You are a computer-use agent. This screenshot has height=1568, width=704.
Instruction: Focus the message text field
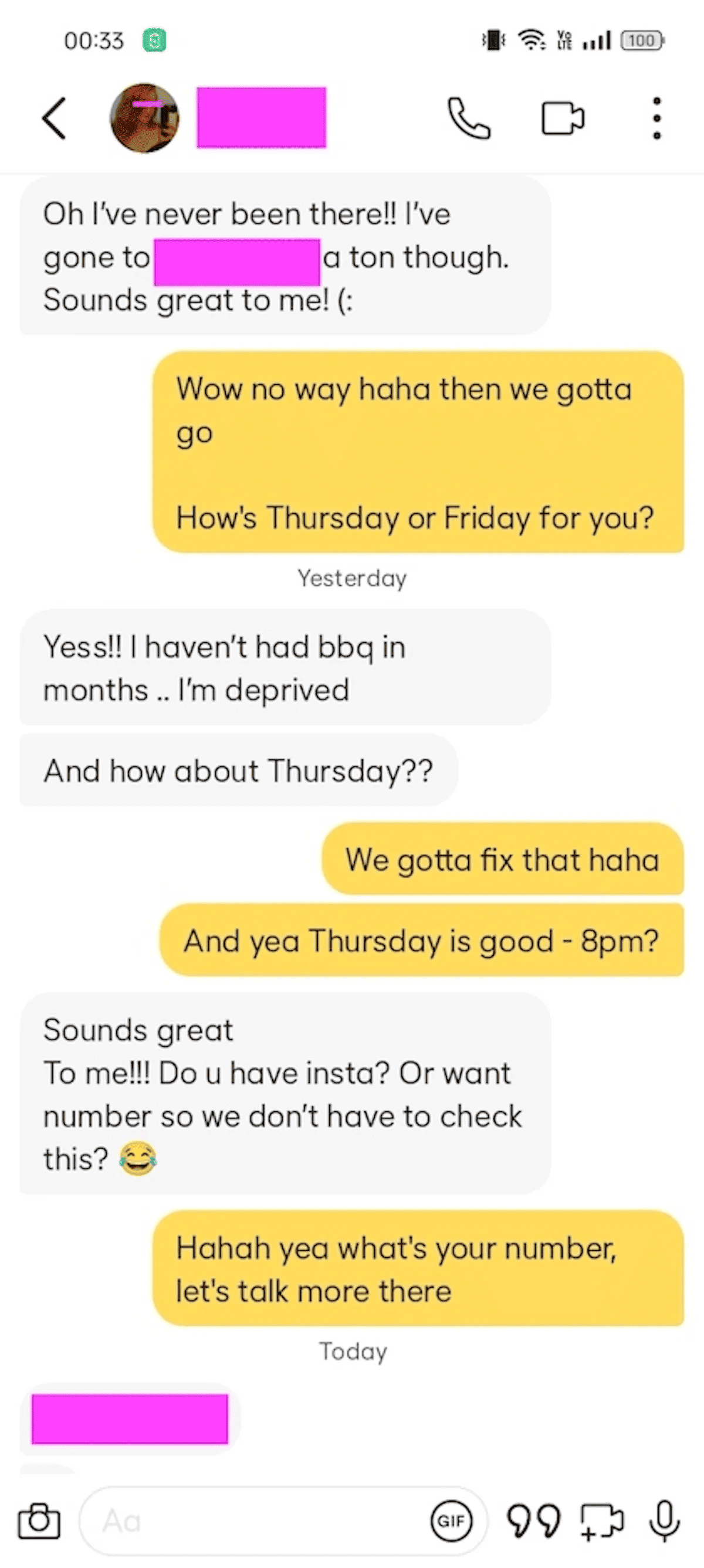(256, 1521)
